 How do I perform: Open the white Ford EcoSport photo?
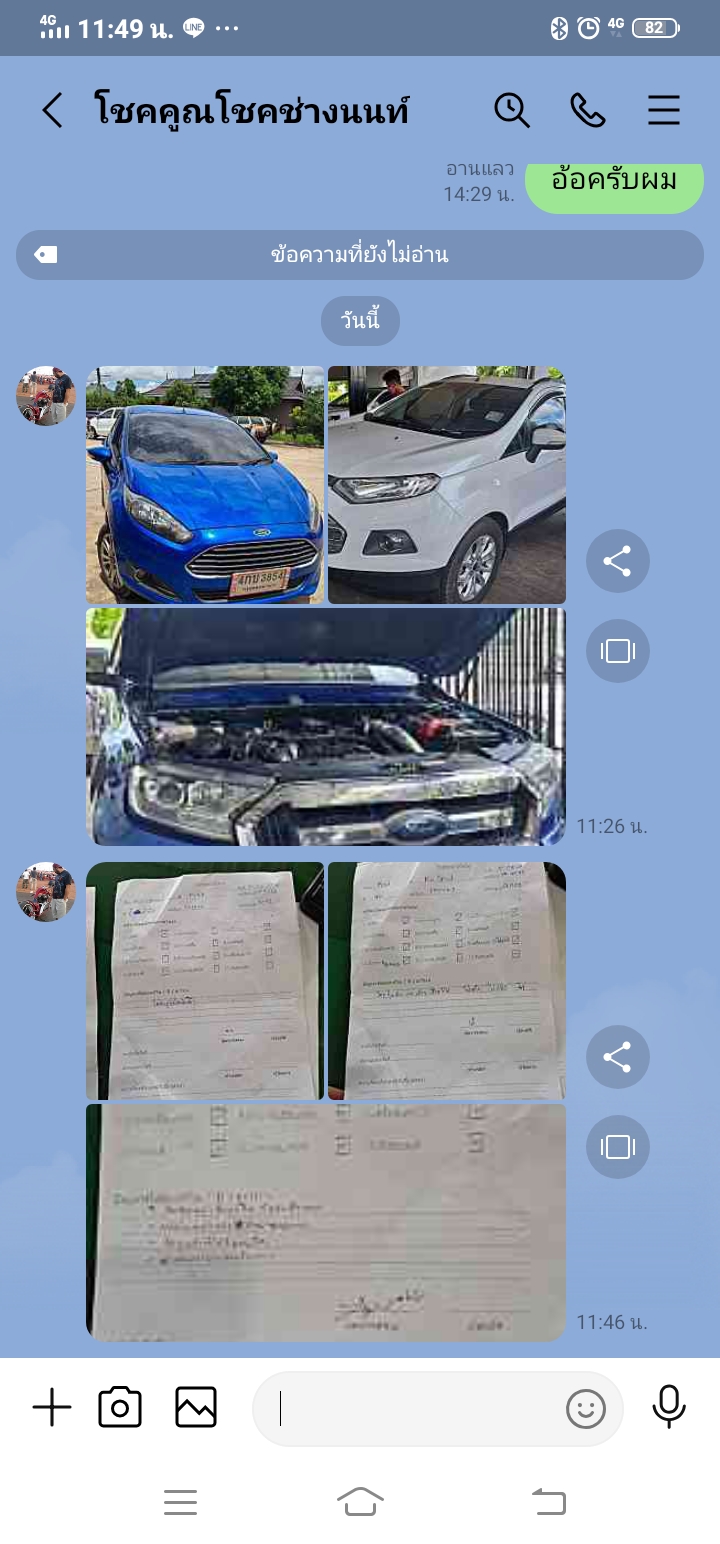[447, 485]
